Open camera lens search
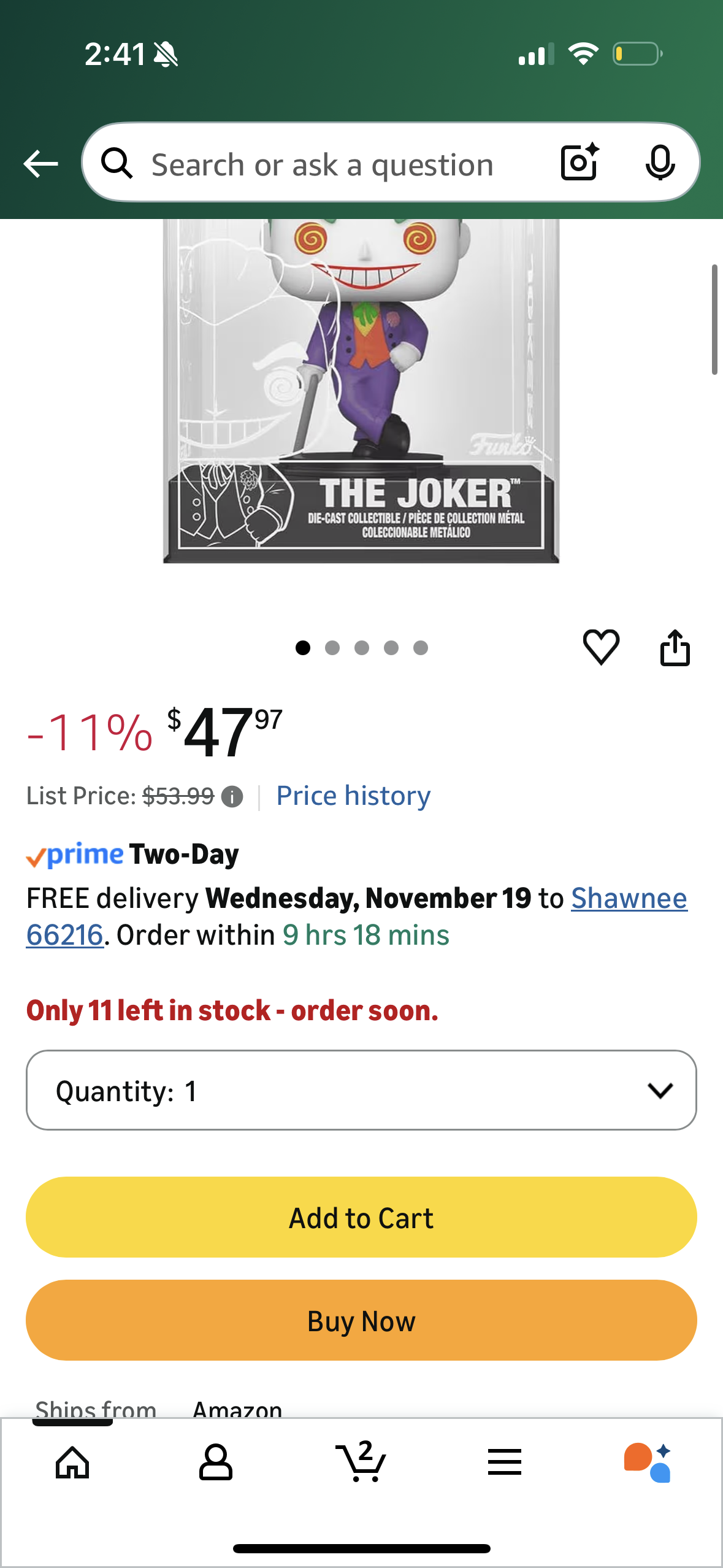 [579, 163]
